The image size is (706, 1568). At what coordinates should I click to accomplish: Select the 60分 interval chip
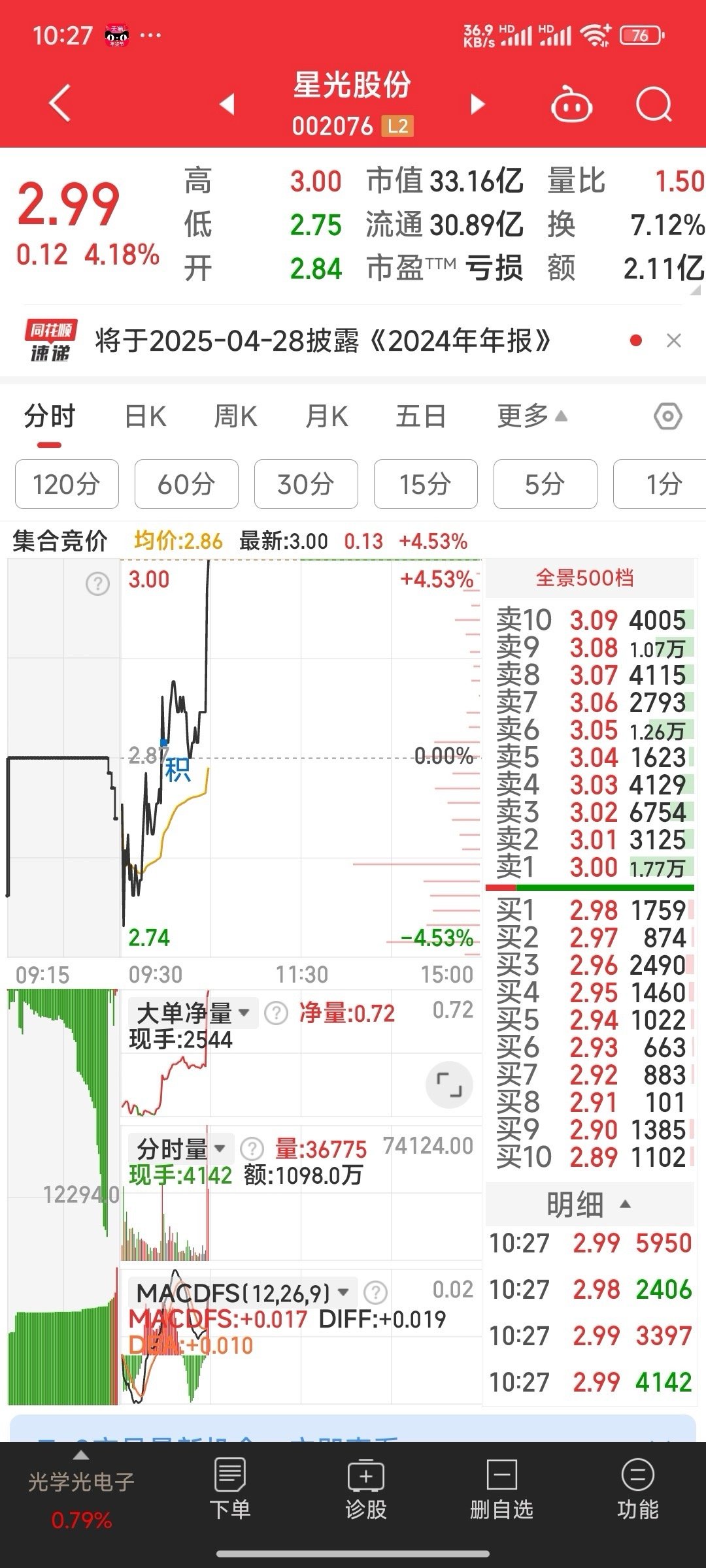[x=186, y=484]
